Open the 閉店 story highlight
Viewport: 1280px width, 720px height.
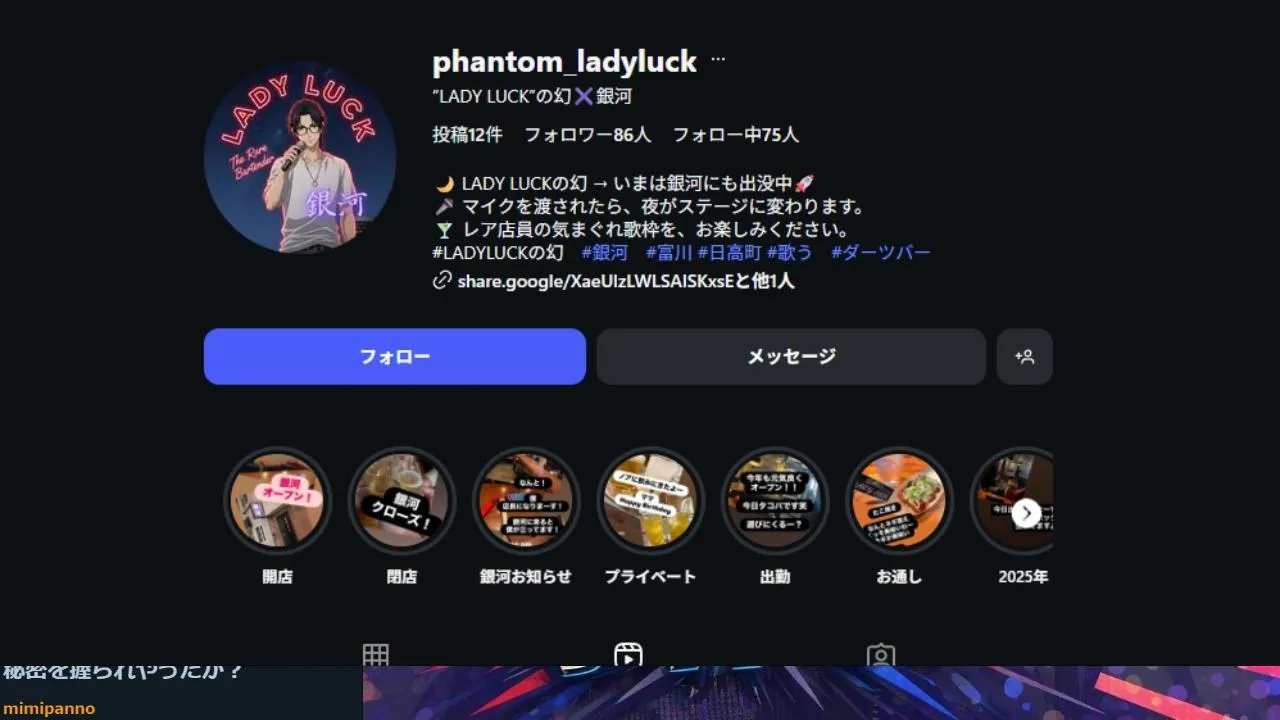click(x=402, y=500)
